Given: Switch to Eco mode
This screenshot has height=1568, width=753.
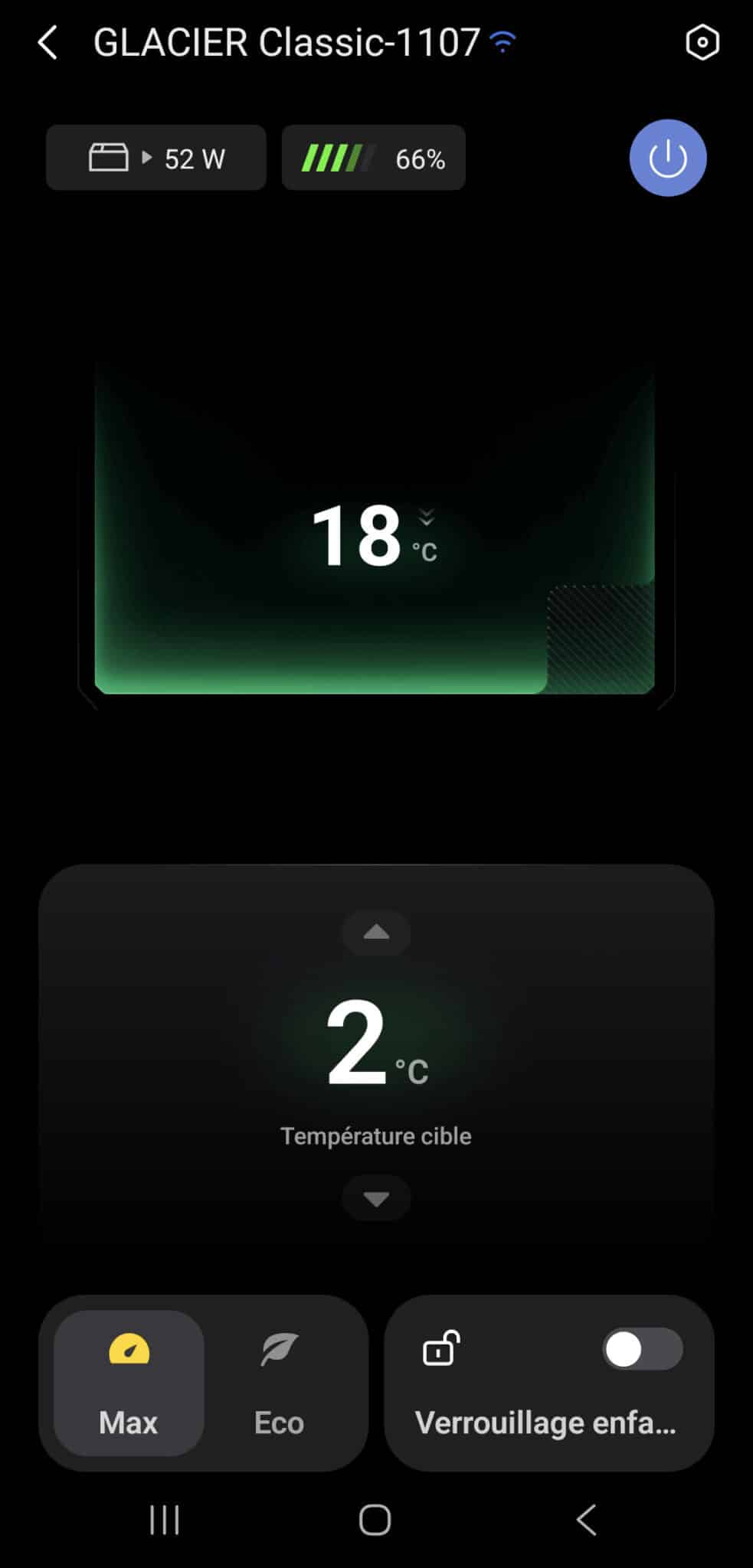Looking at the screenshot, I should click(279, 1383).
